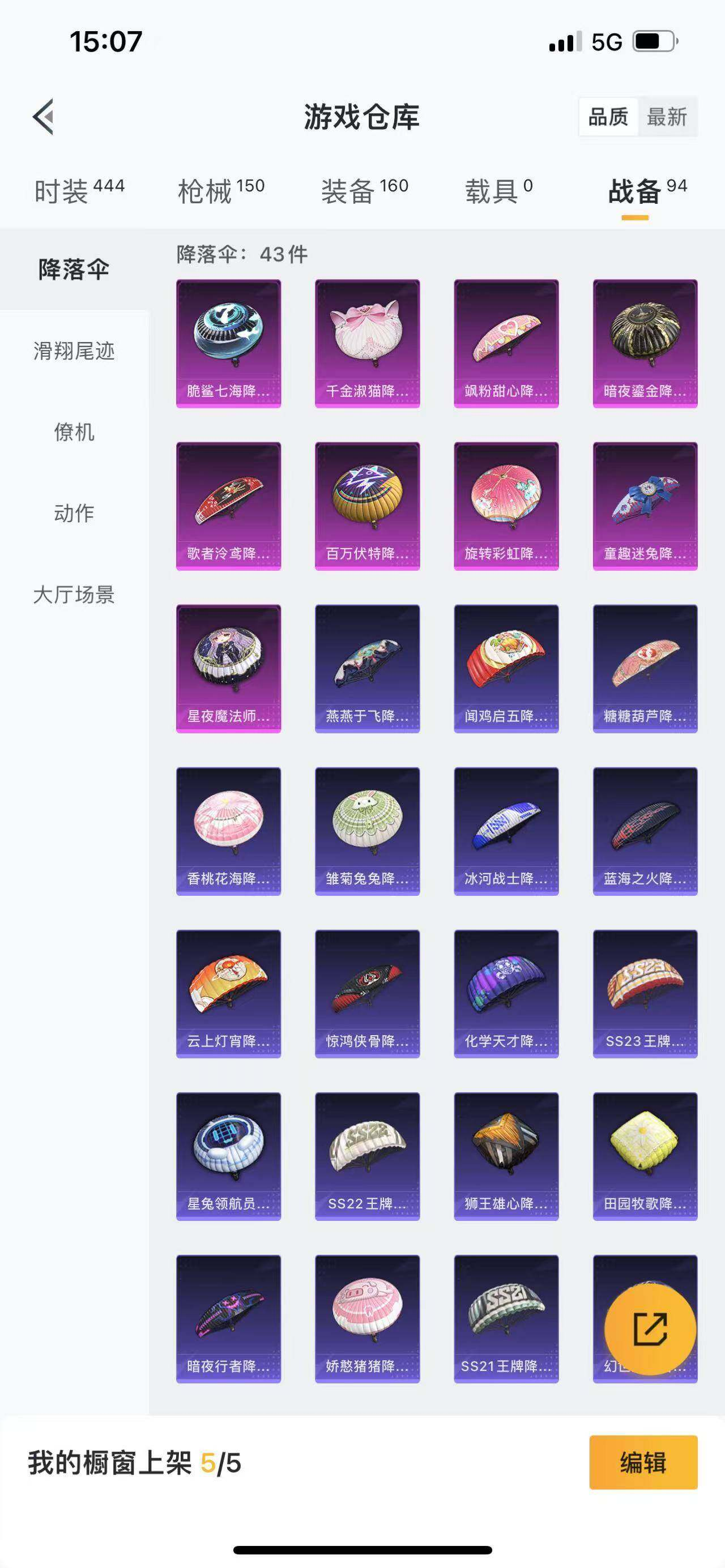This screenshot has width=725, height=1568.
Task: Select the SS23王牌 parachute
Action: 645,993
